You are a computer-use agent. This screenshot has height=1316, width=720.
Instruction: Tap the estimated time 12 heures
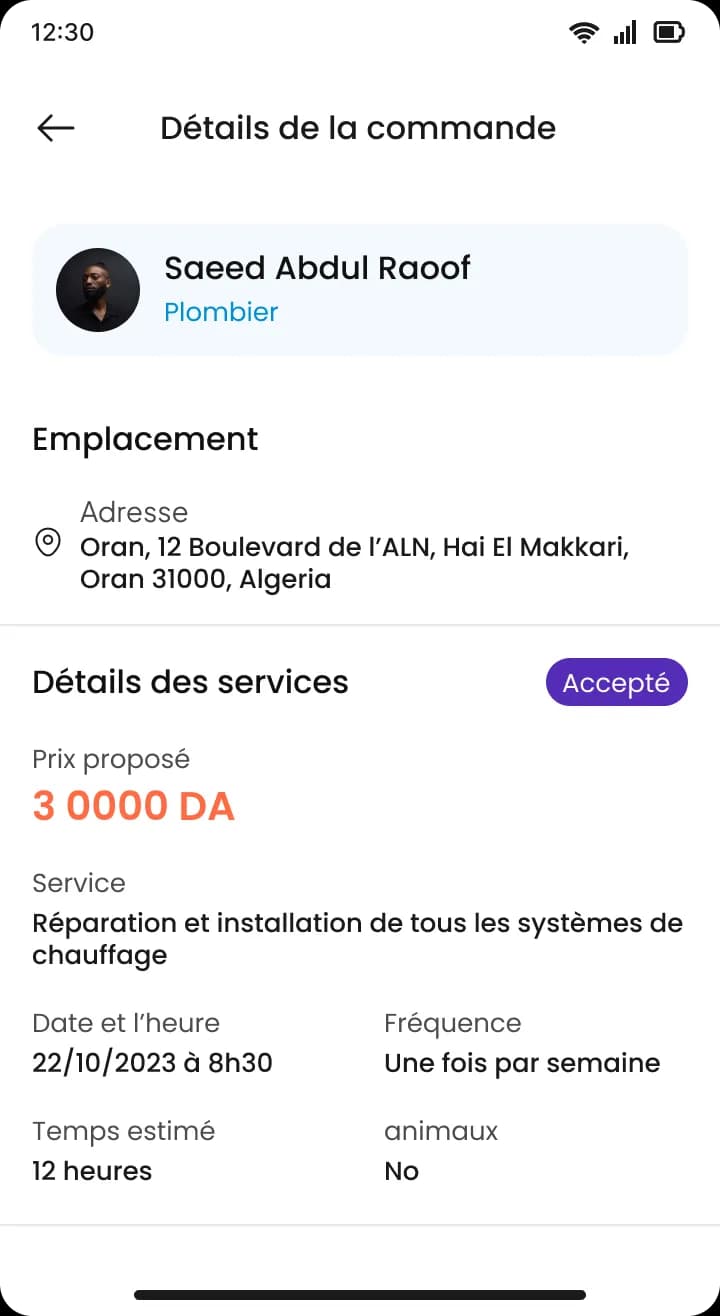point(91,1170)
